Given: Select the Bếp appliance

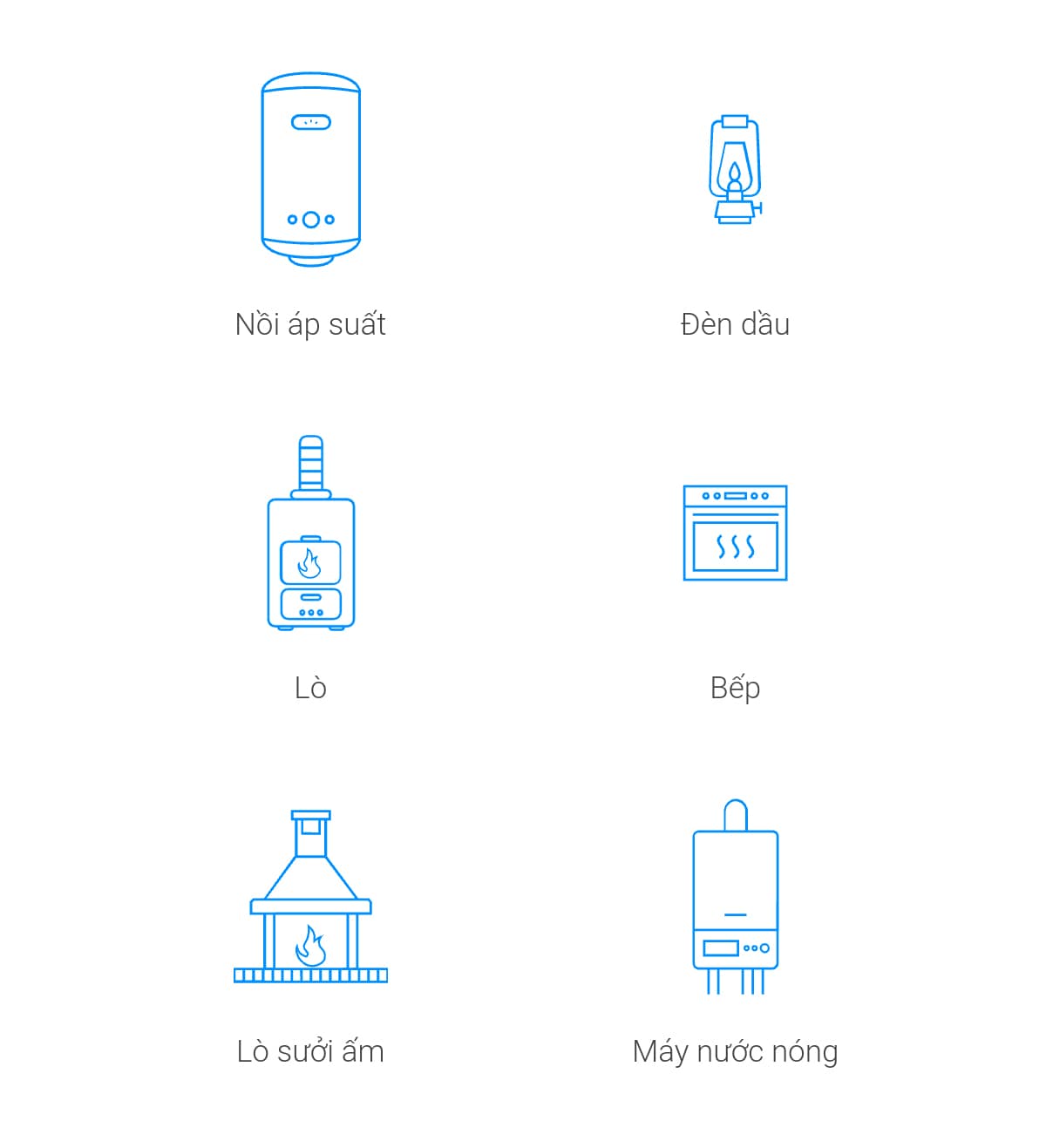Looking at the screenshot, I should pyautogui.click(x=735, y=533).
